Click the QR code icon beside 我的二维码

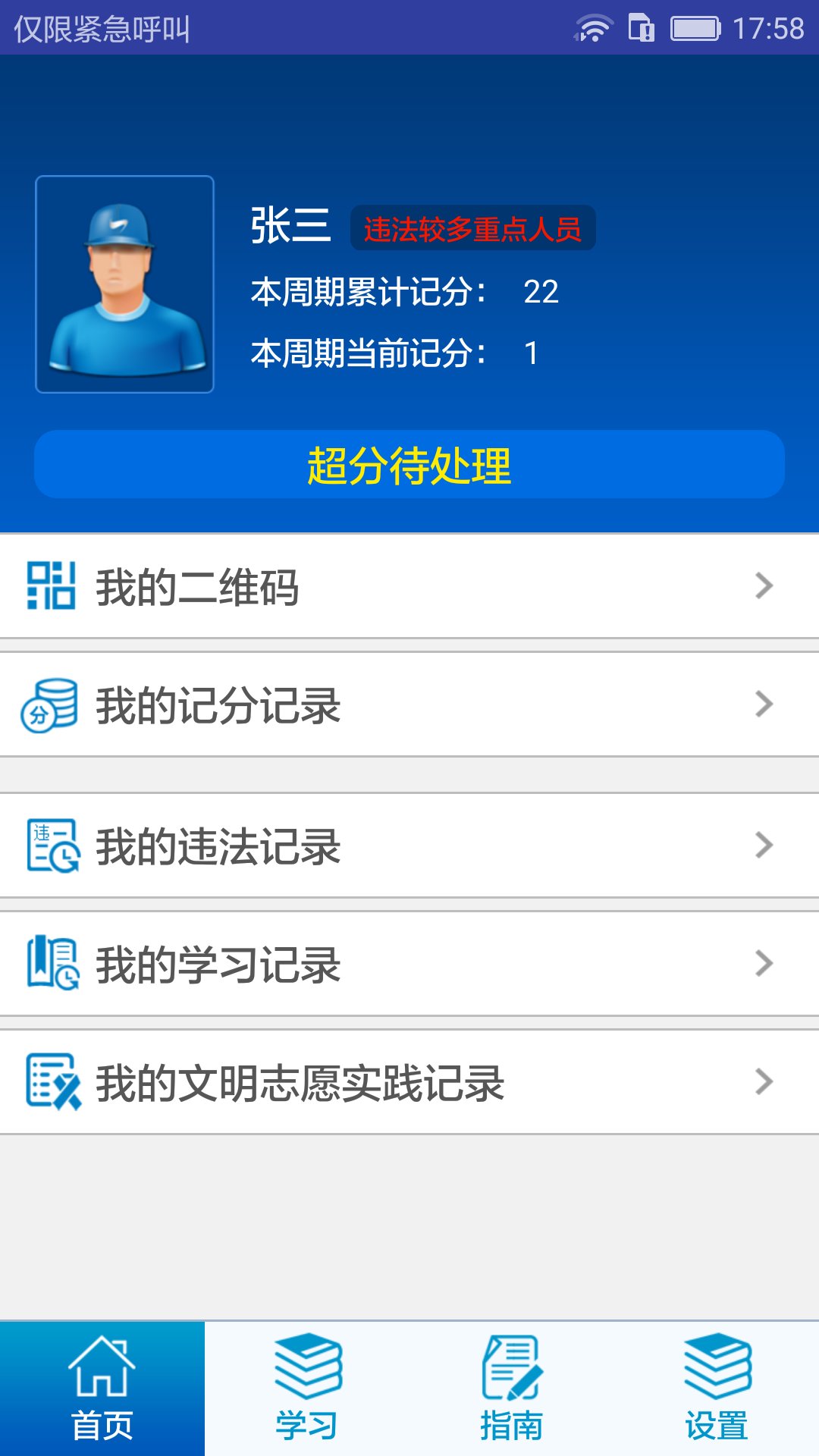(x=50, y=585)
